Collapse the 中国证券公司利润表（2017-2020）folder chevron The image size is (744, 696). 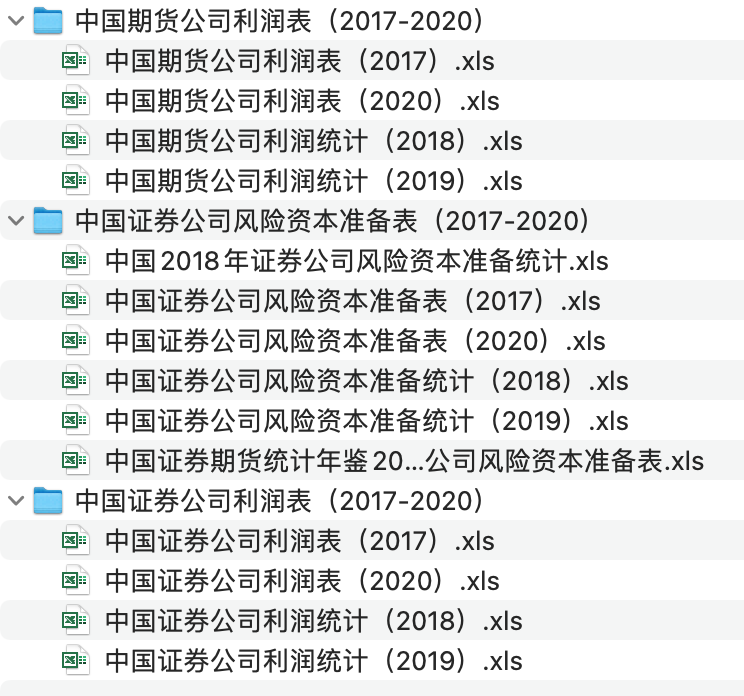click(15, 501)
